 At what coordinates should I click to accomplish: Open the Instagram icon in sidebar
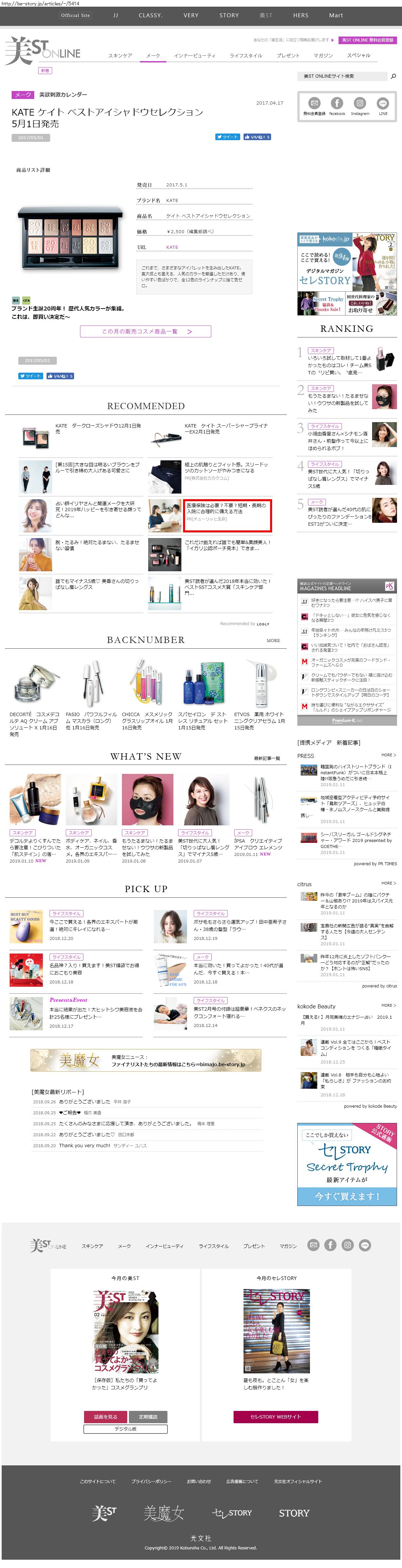tap(360, 104)
